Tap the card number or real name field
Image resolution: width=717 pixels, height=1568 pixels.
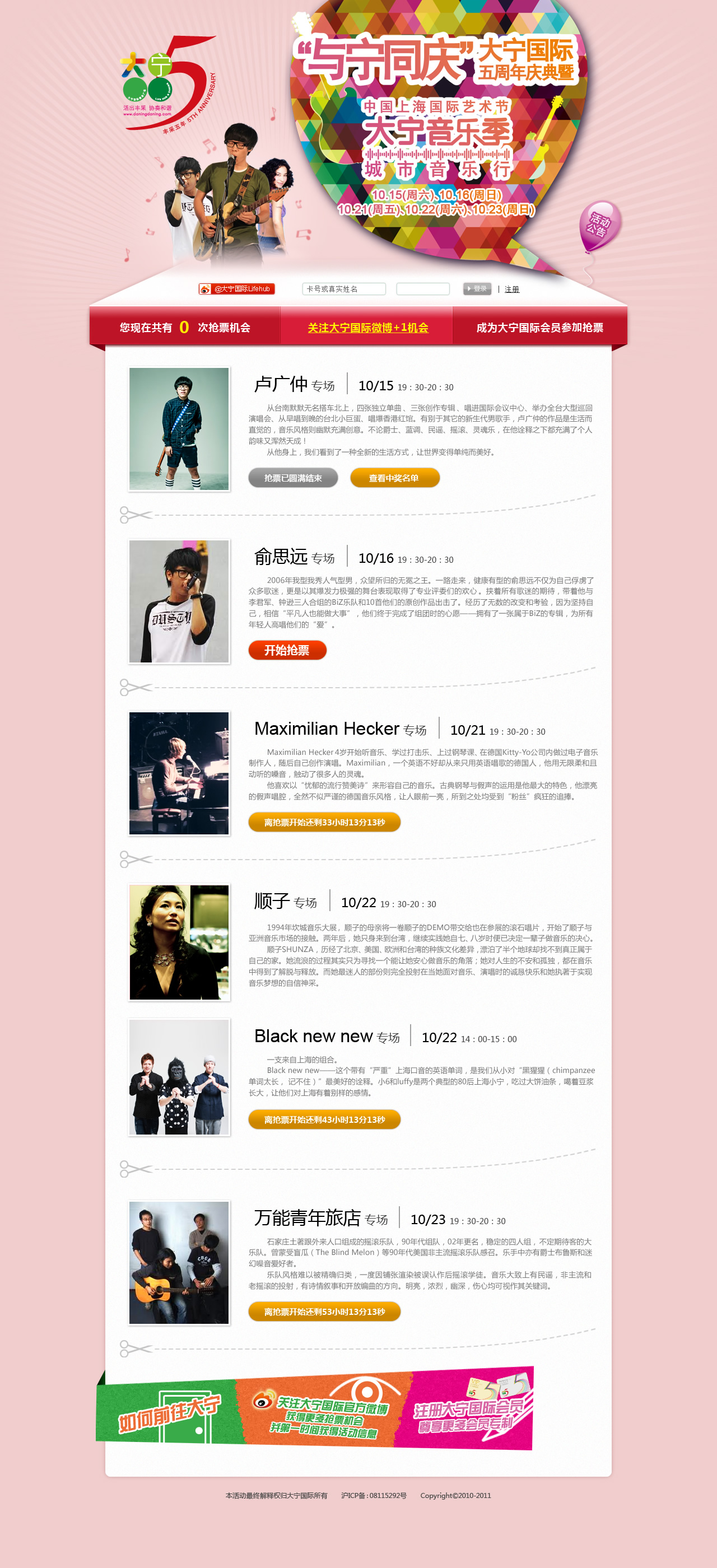tap(343, 289)
